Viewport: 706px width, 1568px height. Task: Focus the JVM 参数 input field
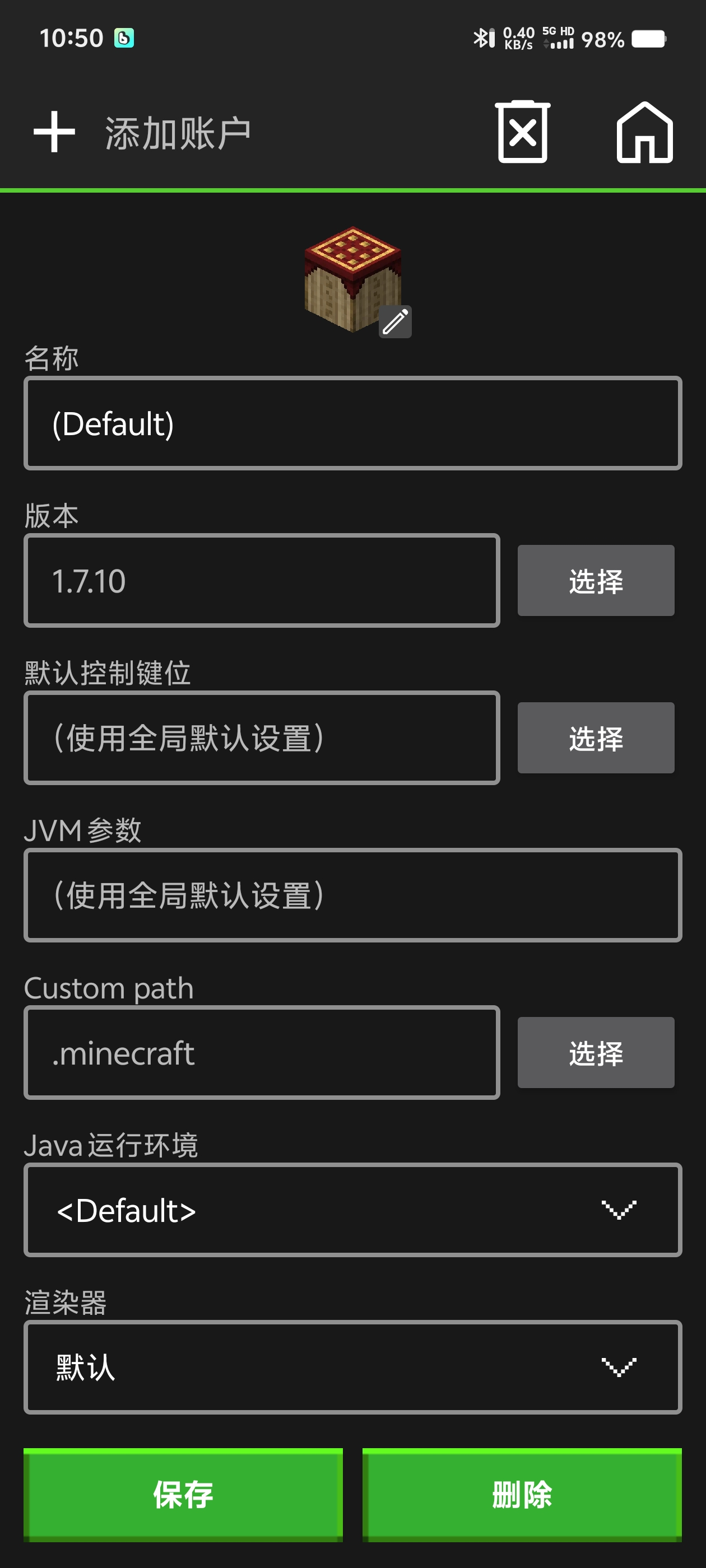(352, 895)
